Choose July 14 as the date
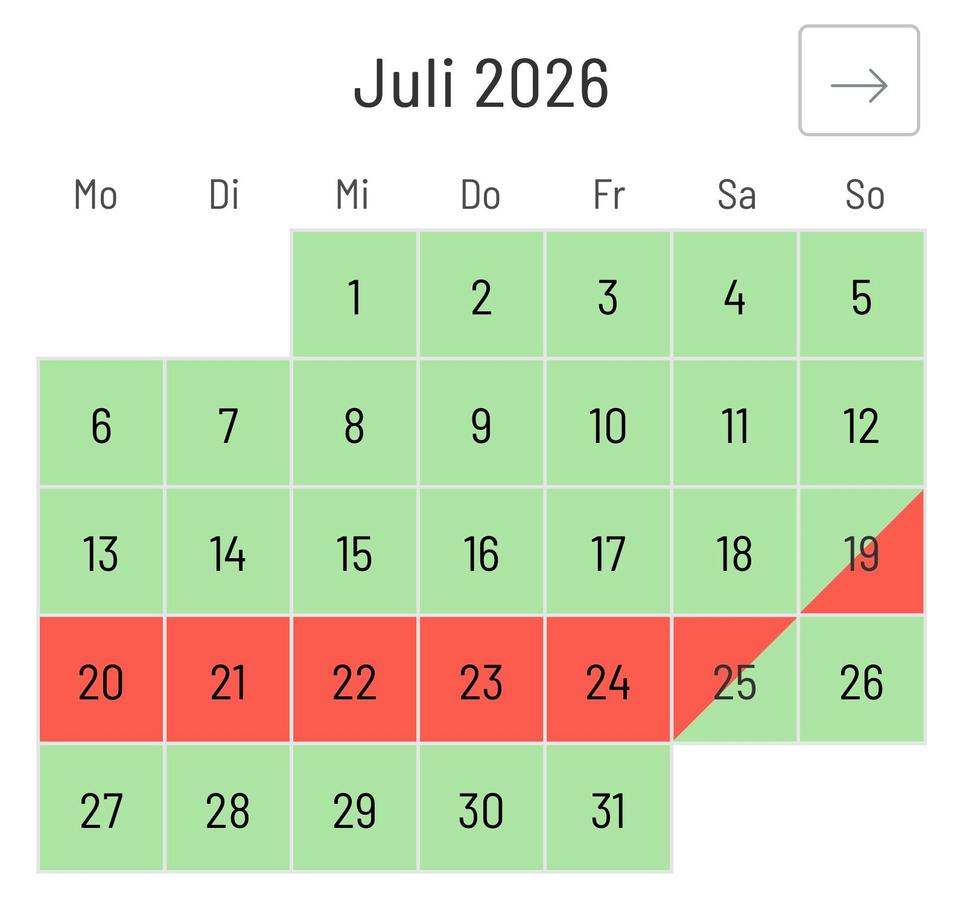Viewport: 960px width, 907px height. coord(228,551)
